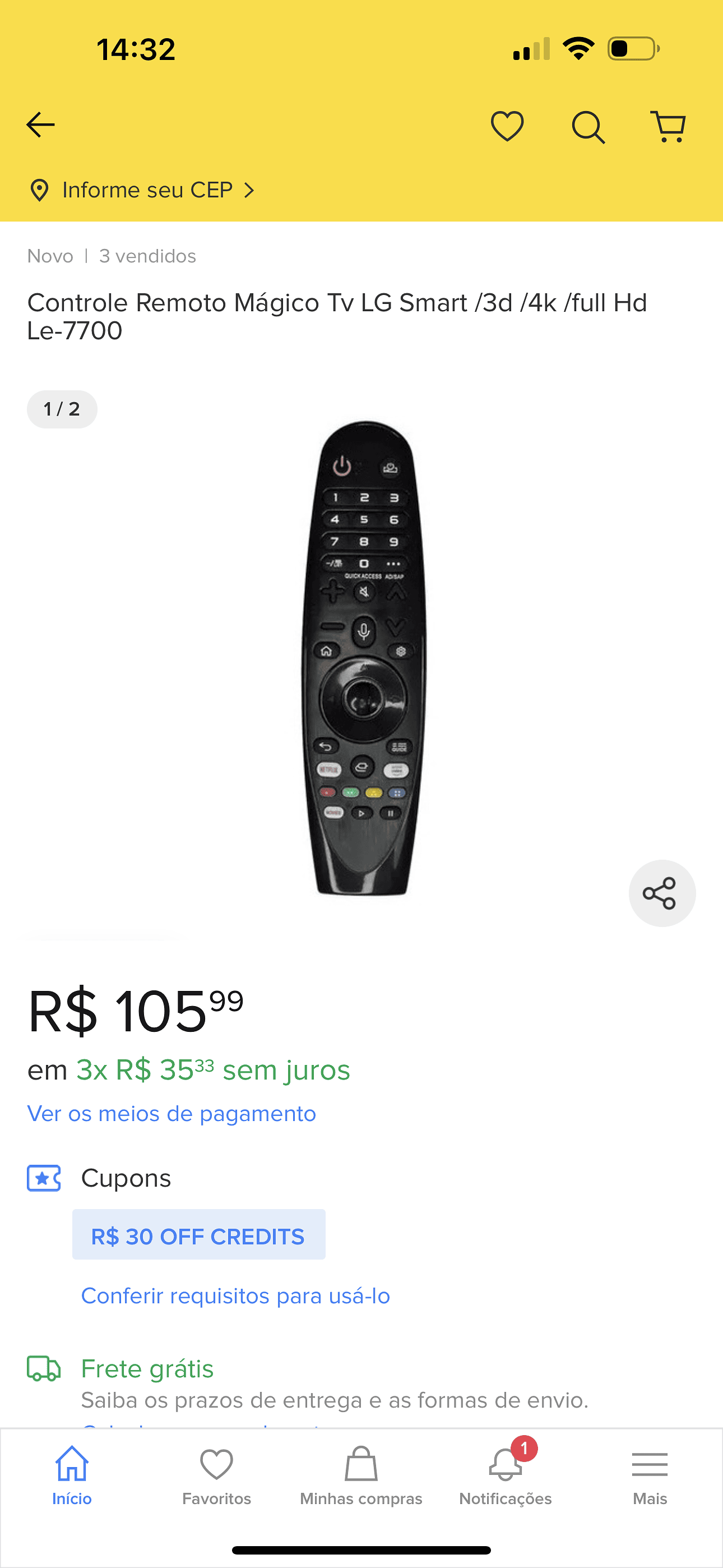Open Conferir requisitos para usá-lo
Image resolution: width=723 pixels, height=1568 pixels.
pos(235,1296)
